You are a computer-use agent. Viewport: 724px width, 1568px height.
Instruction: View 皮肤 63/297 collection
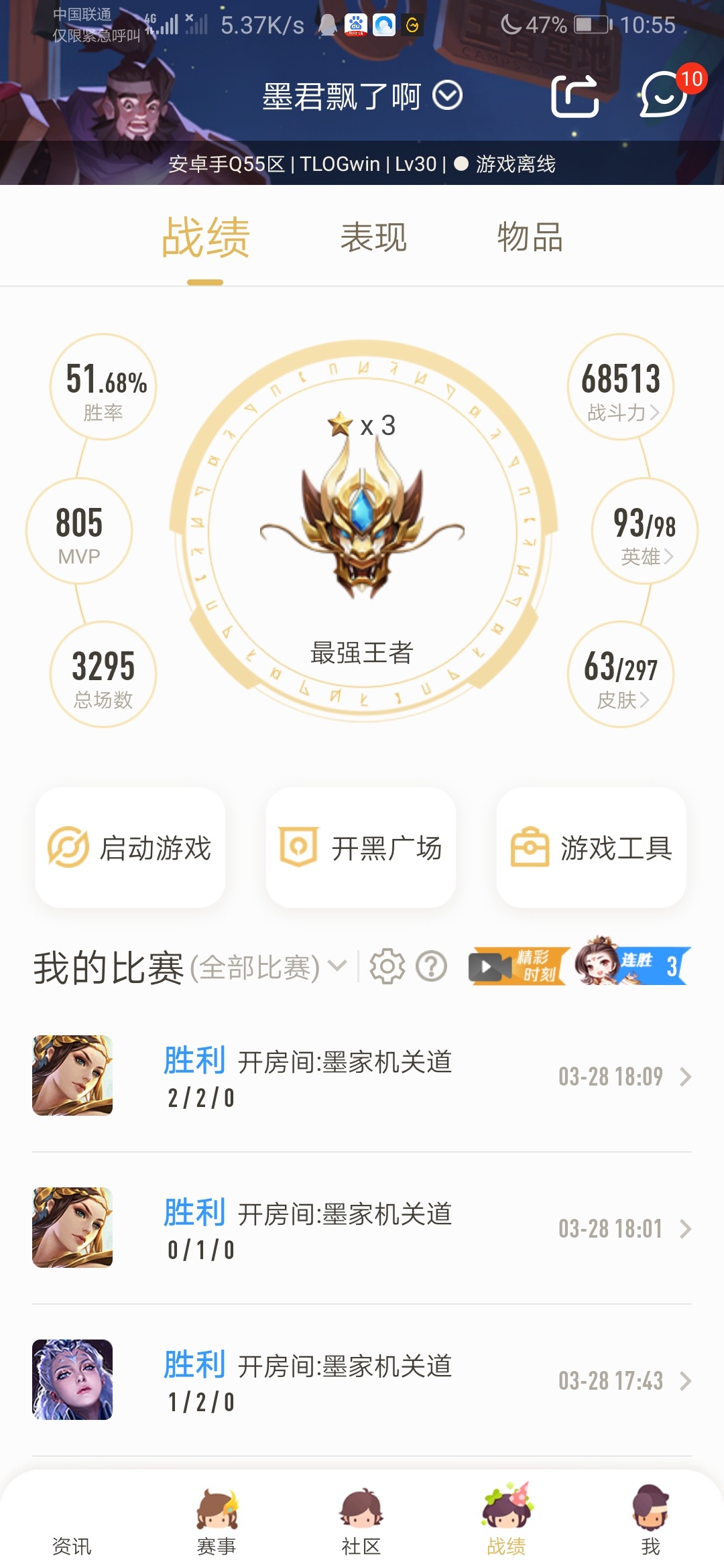[x=621, y=675]
